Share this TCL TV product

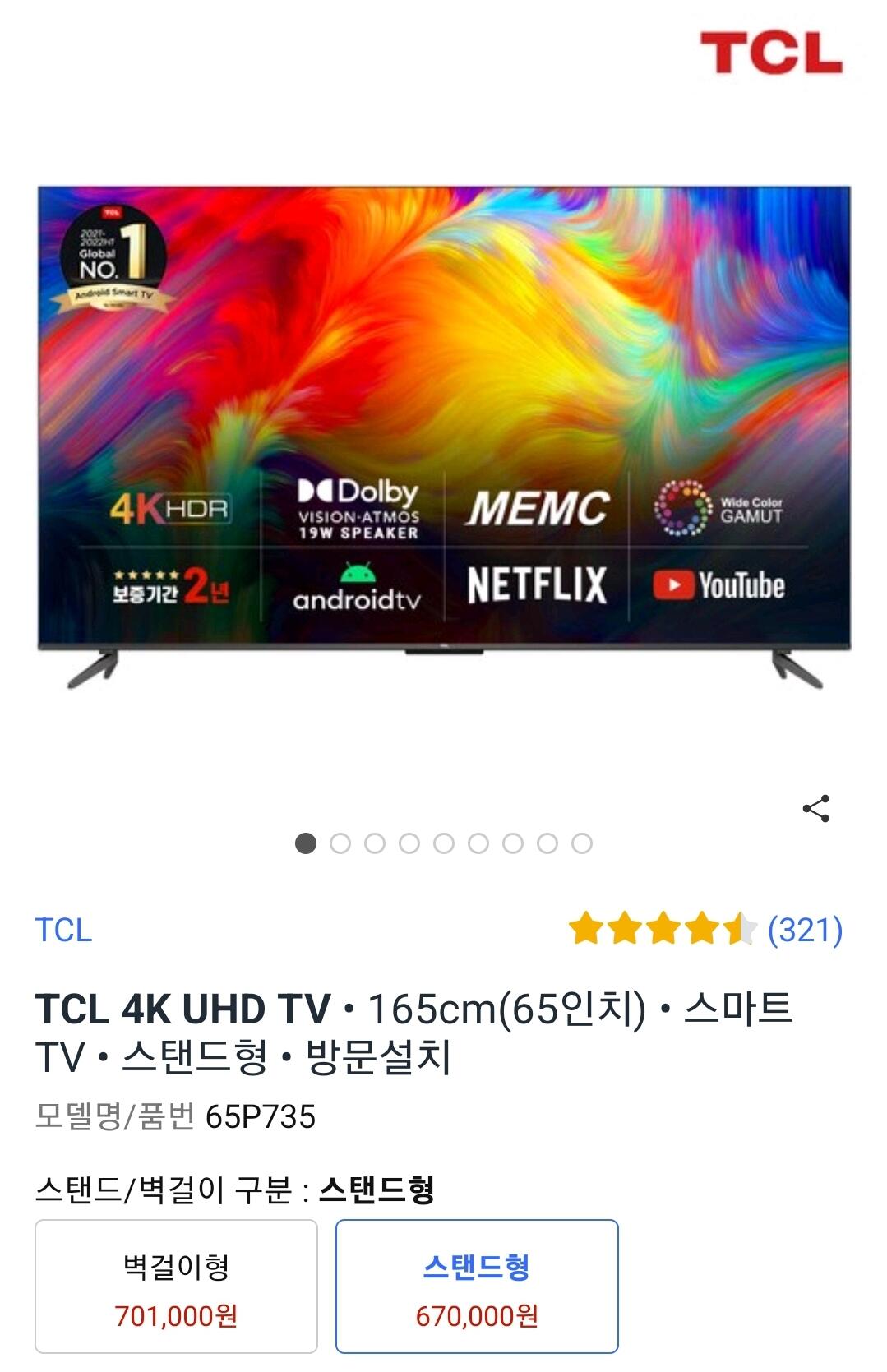point(815,809)
